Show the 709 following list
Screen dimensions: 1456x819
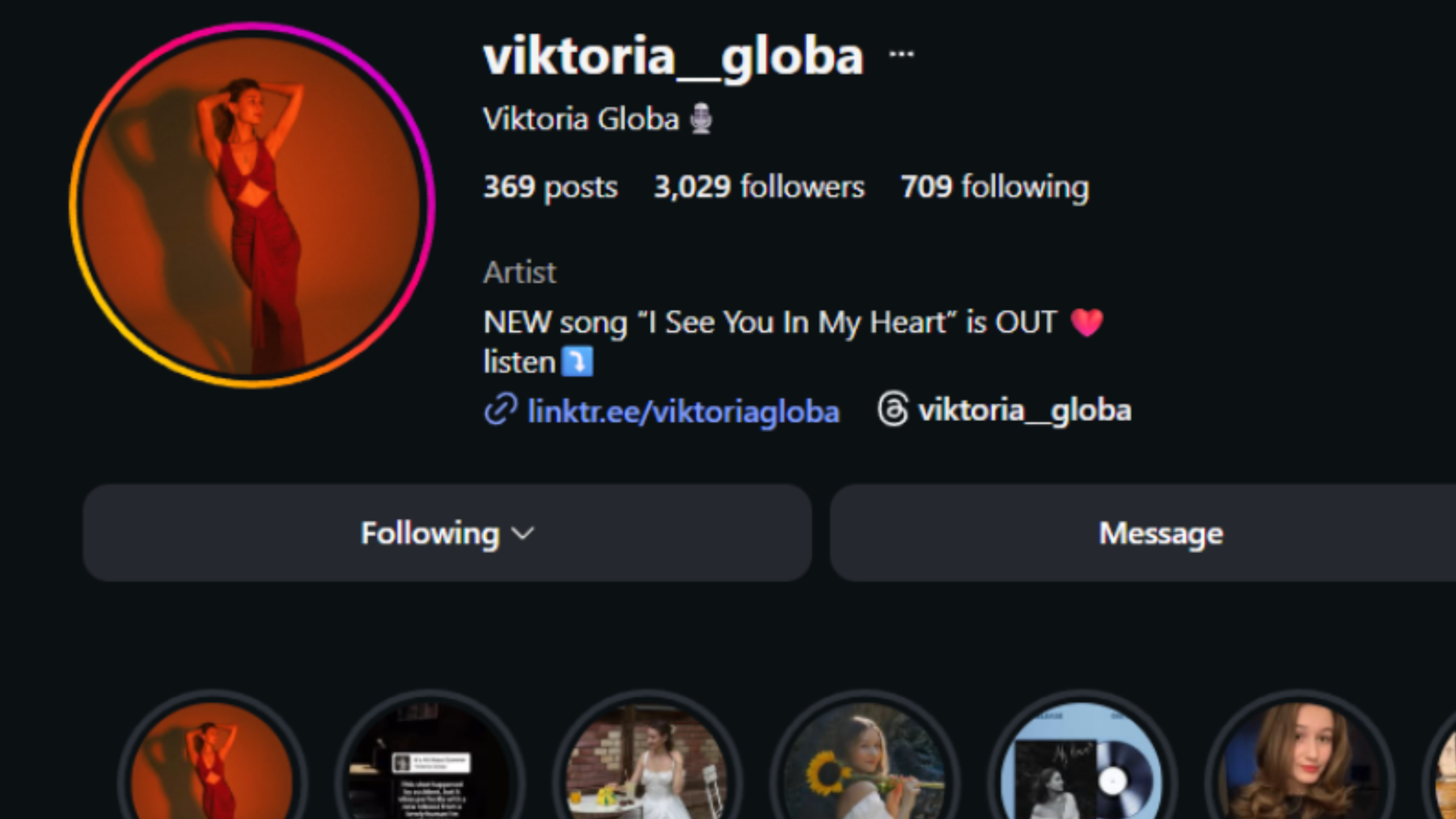coord(994,187)
